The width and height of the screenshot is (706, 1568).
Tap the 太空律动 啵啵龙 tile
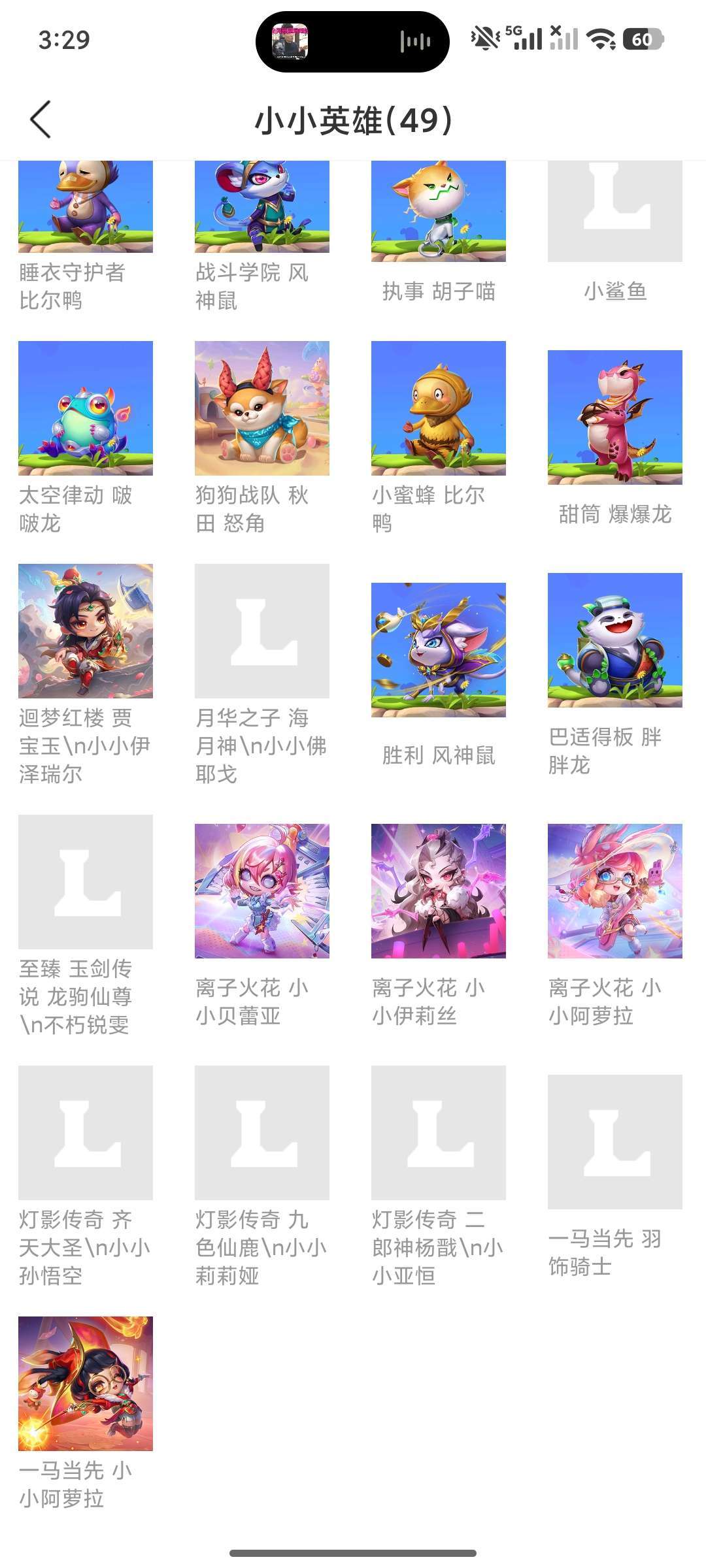tap(86, 408)
